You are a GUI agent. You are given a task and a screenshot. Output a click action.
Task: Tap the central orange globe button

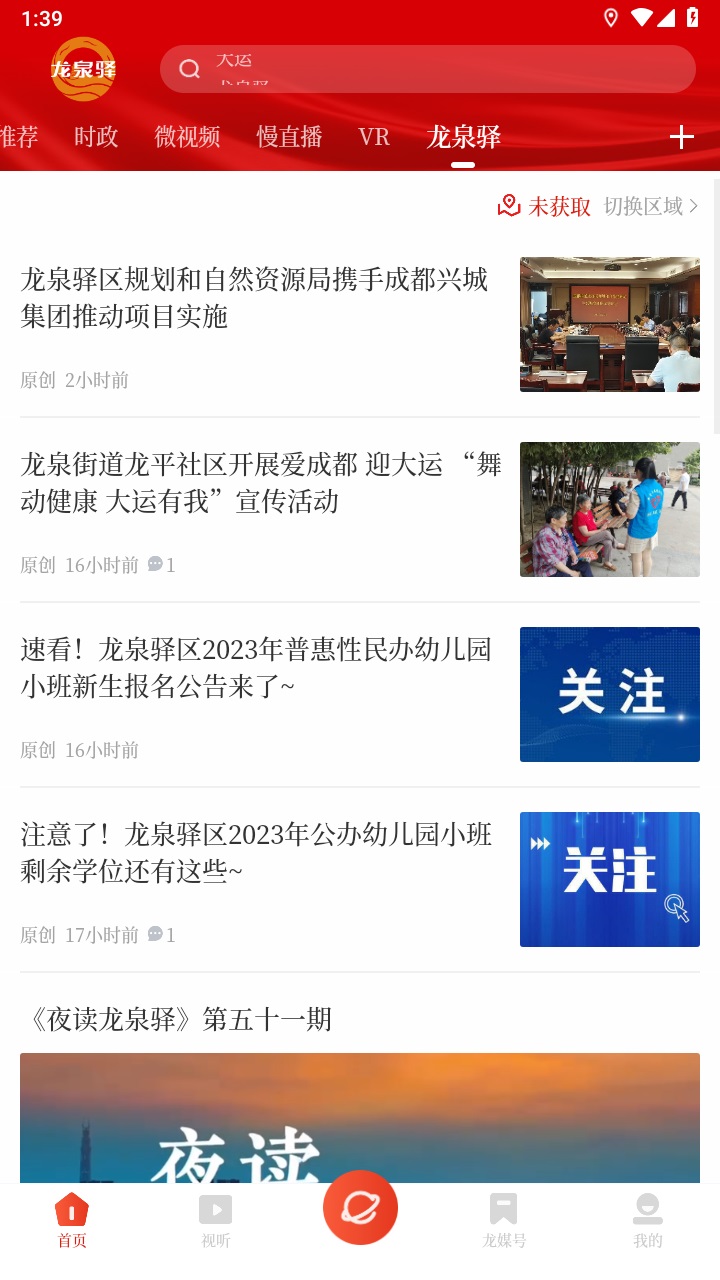(360, 1207)
